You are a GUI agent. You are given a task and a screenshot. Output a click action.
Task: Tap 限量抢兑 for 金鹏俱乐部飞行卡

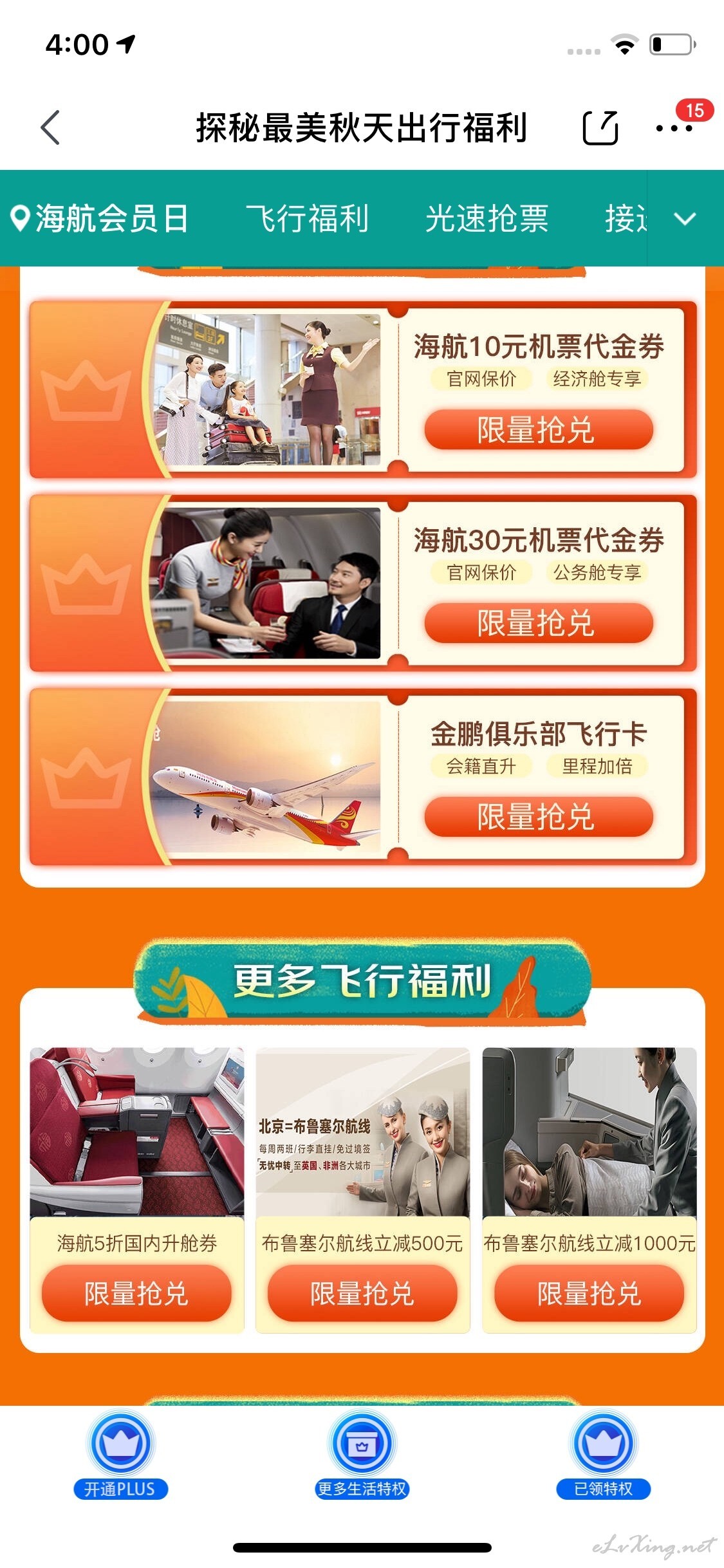click(539, 817)
